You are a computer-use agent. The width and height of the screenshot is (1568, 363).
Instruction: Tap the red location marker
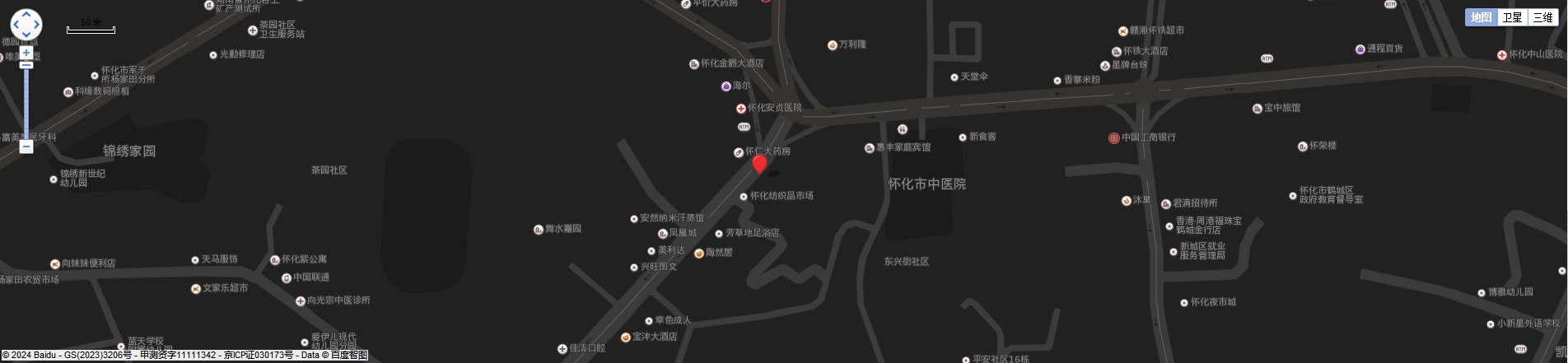(x=759, y=164)
